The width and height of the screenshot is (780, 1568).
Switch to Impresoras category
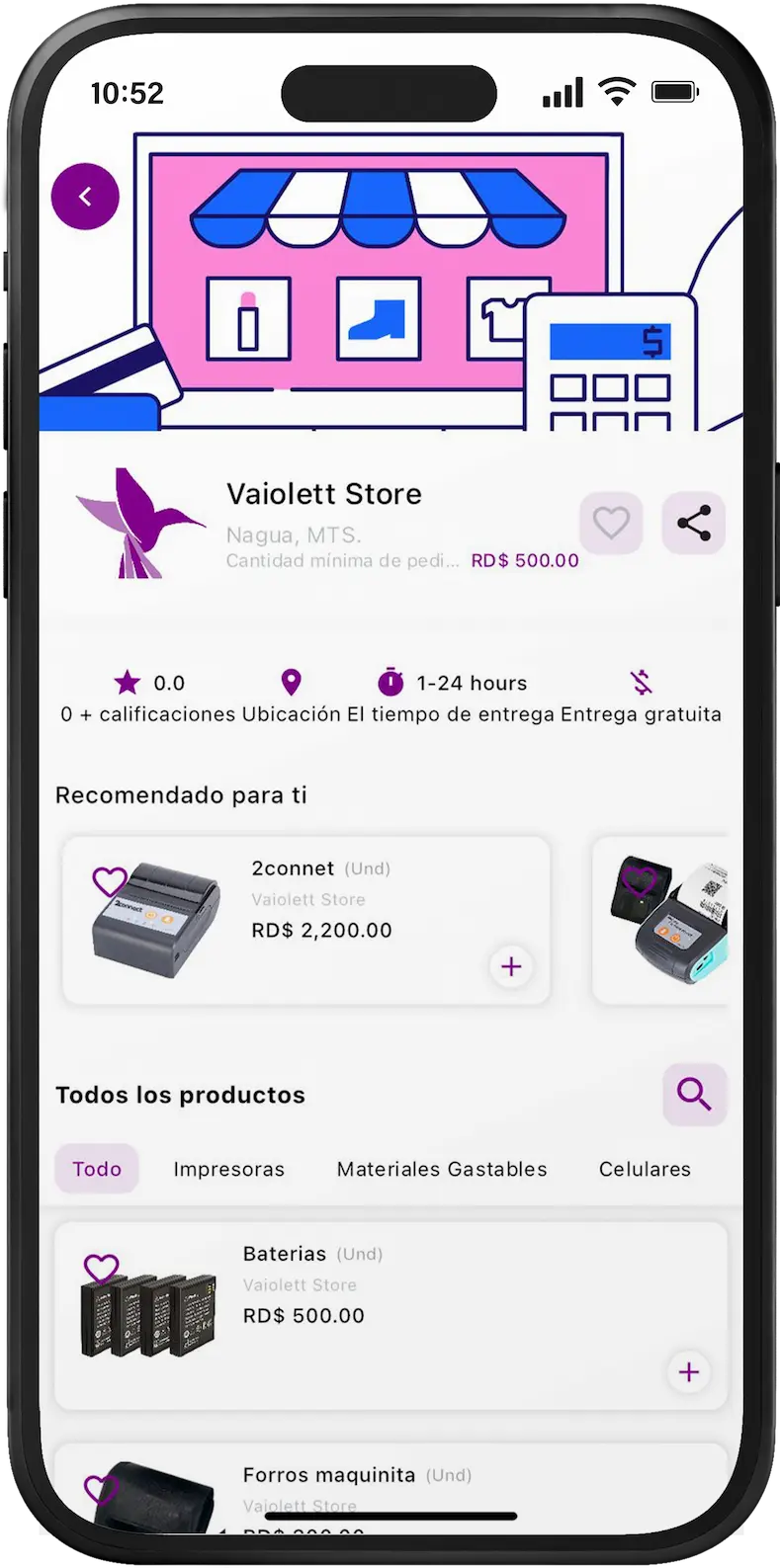tap(229, 1169)
